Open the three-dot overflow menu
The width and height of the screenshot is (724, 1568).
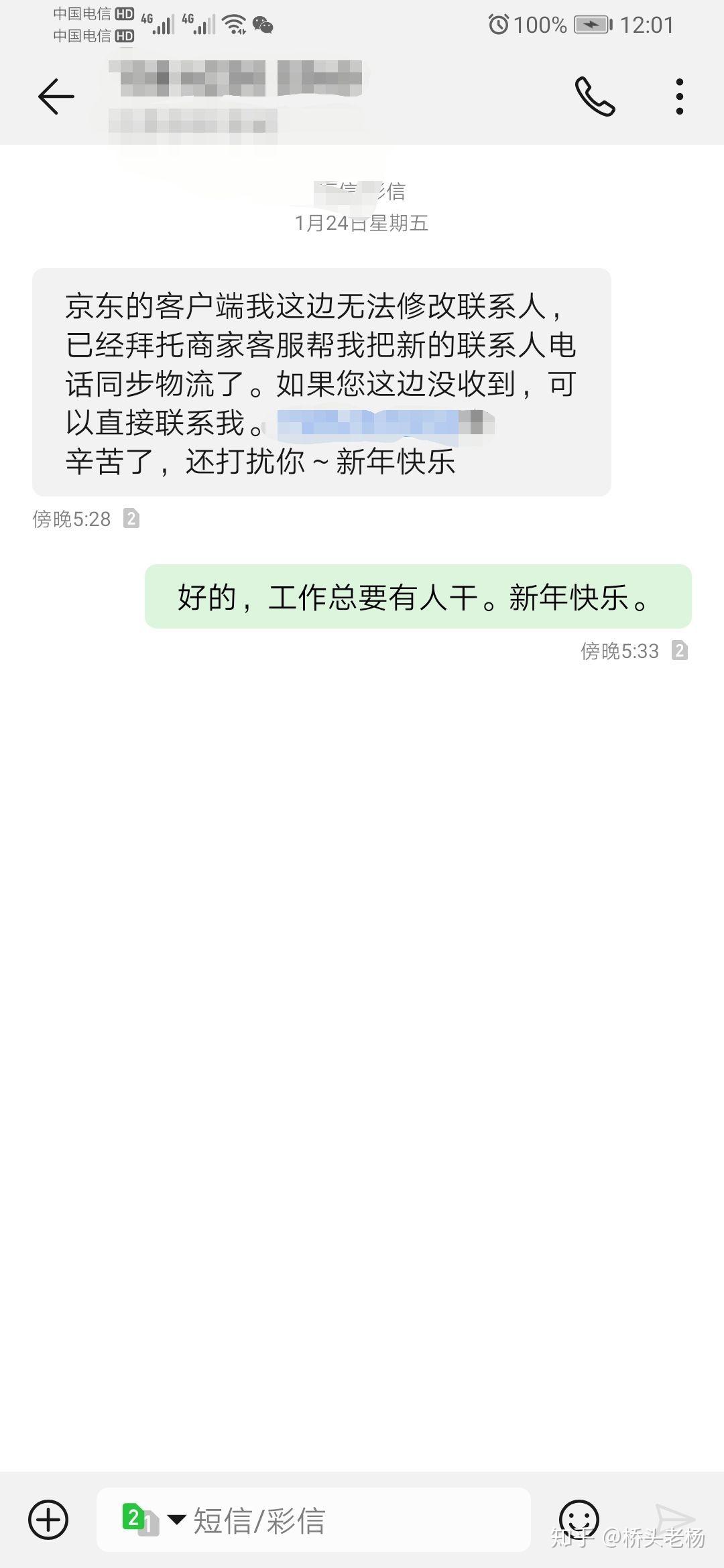(x=679, y=95)
